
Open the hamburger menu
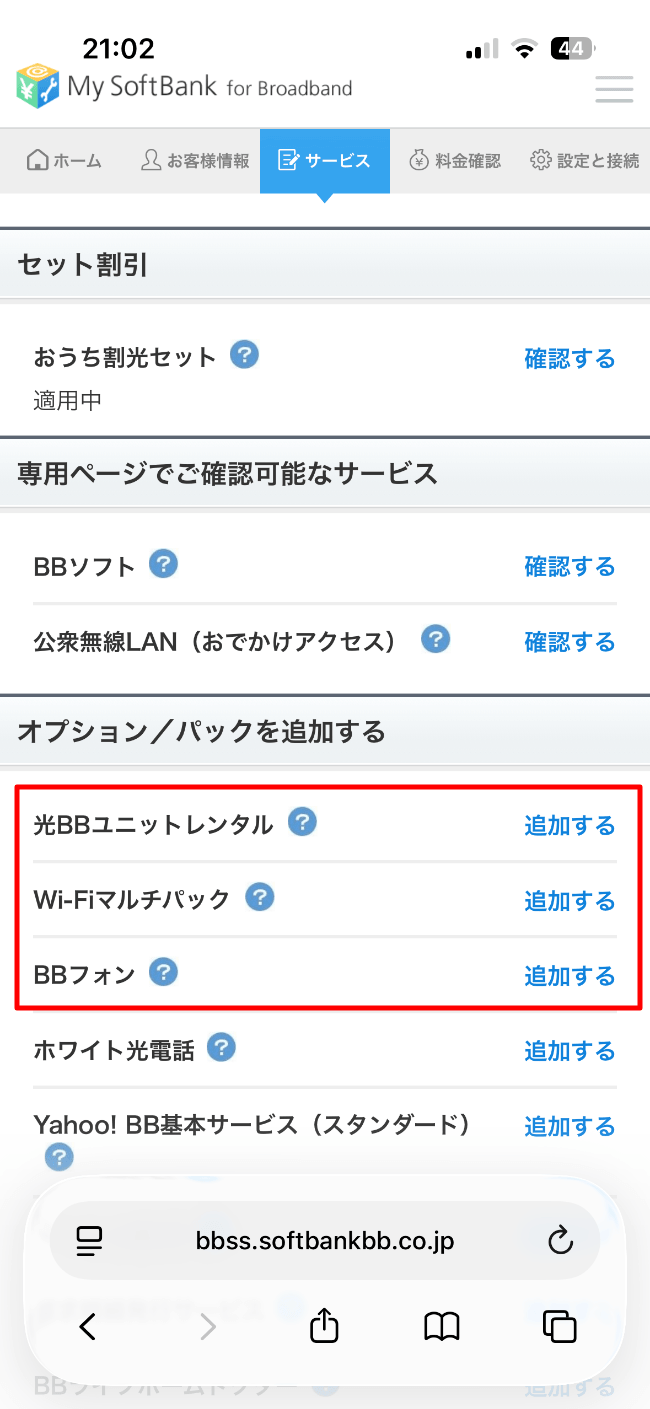[x=614, y=89]
